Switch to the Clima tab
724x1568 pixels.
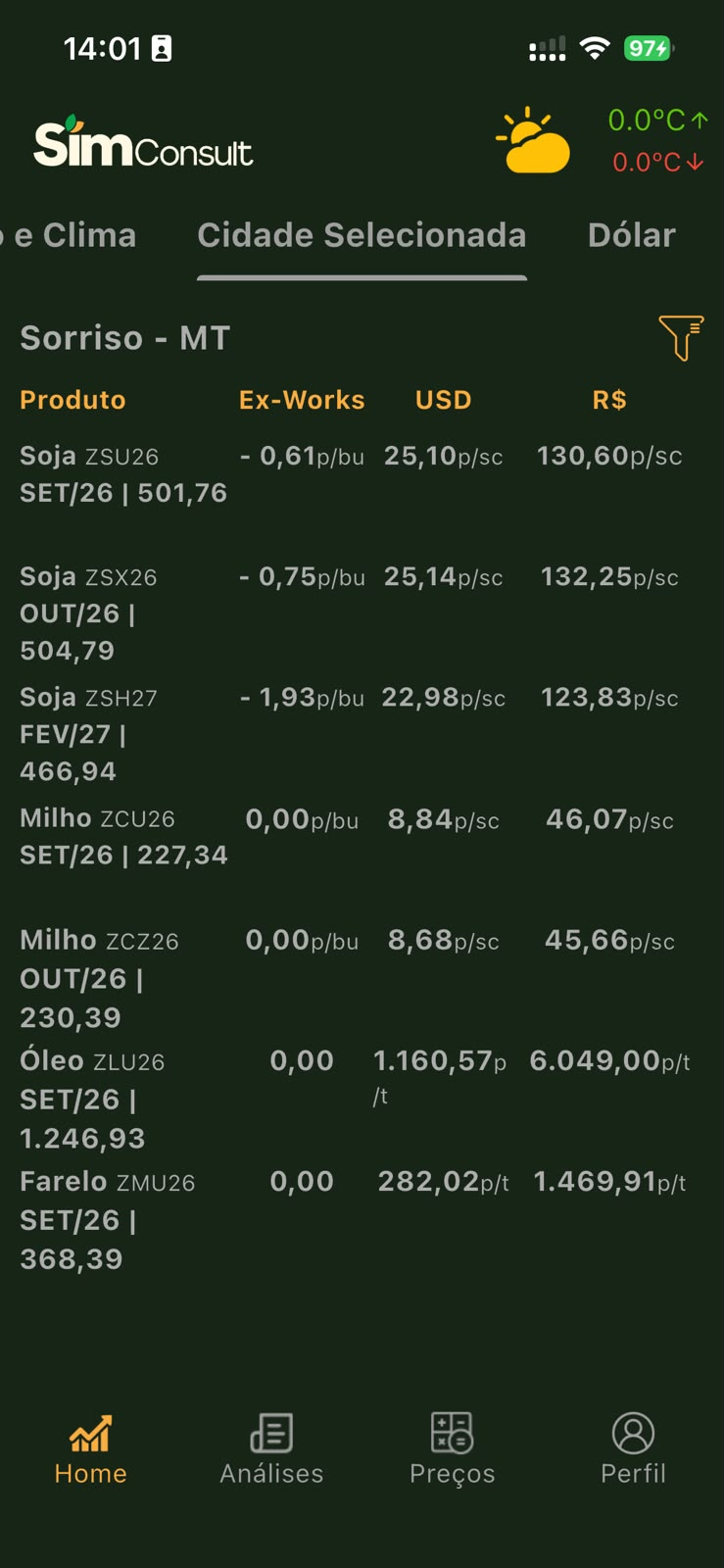pos(68,235)
